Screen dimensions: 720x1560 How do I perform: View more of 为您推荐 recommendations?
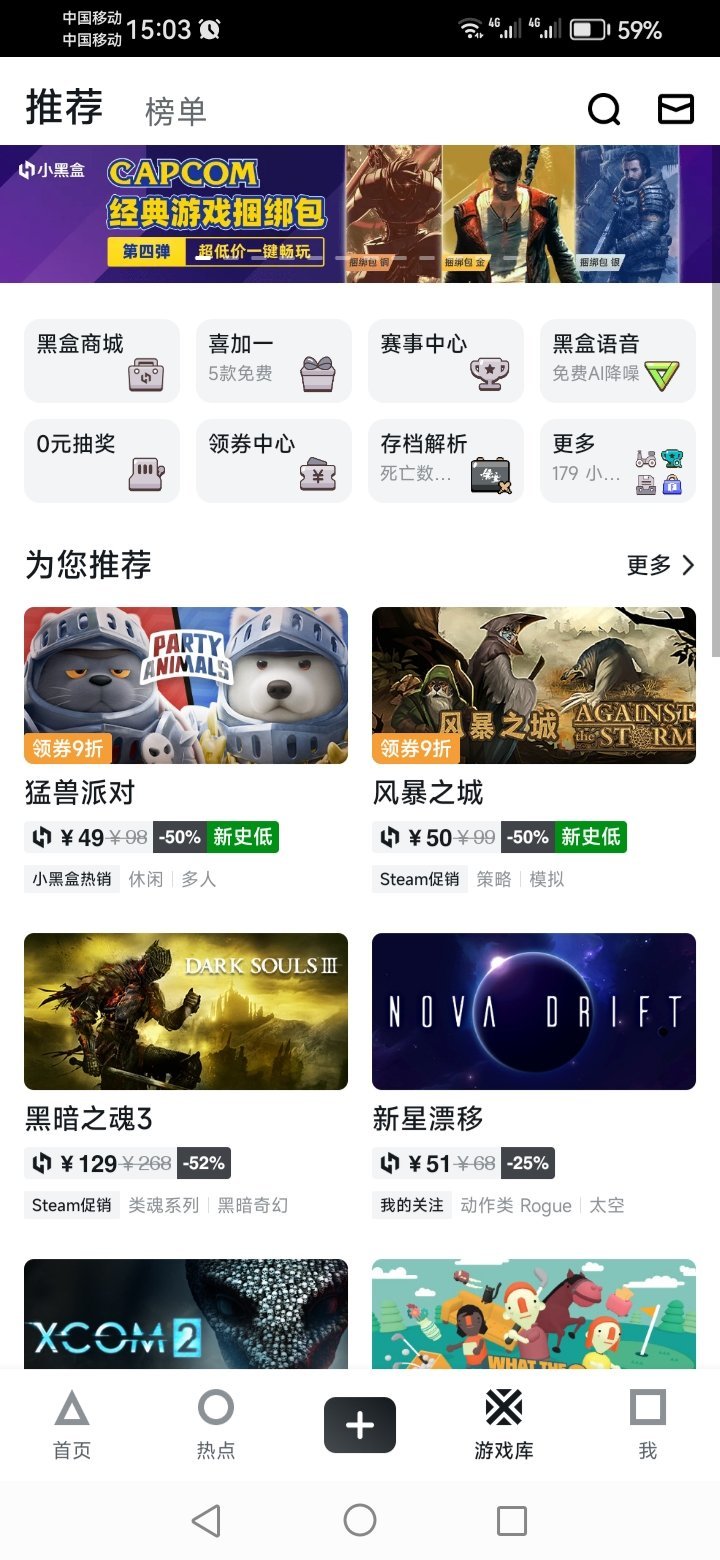pyautogui.click(x=660, y=565)
